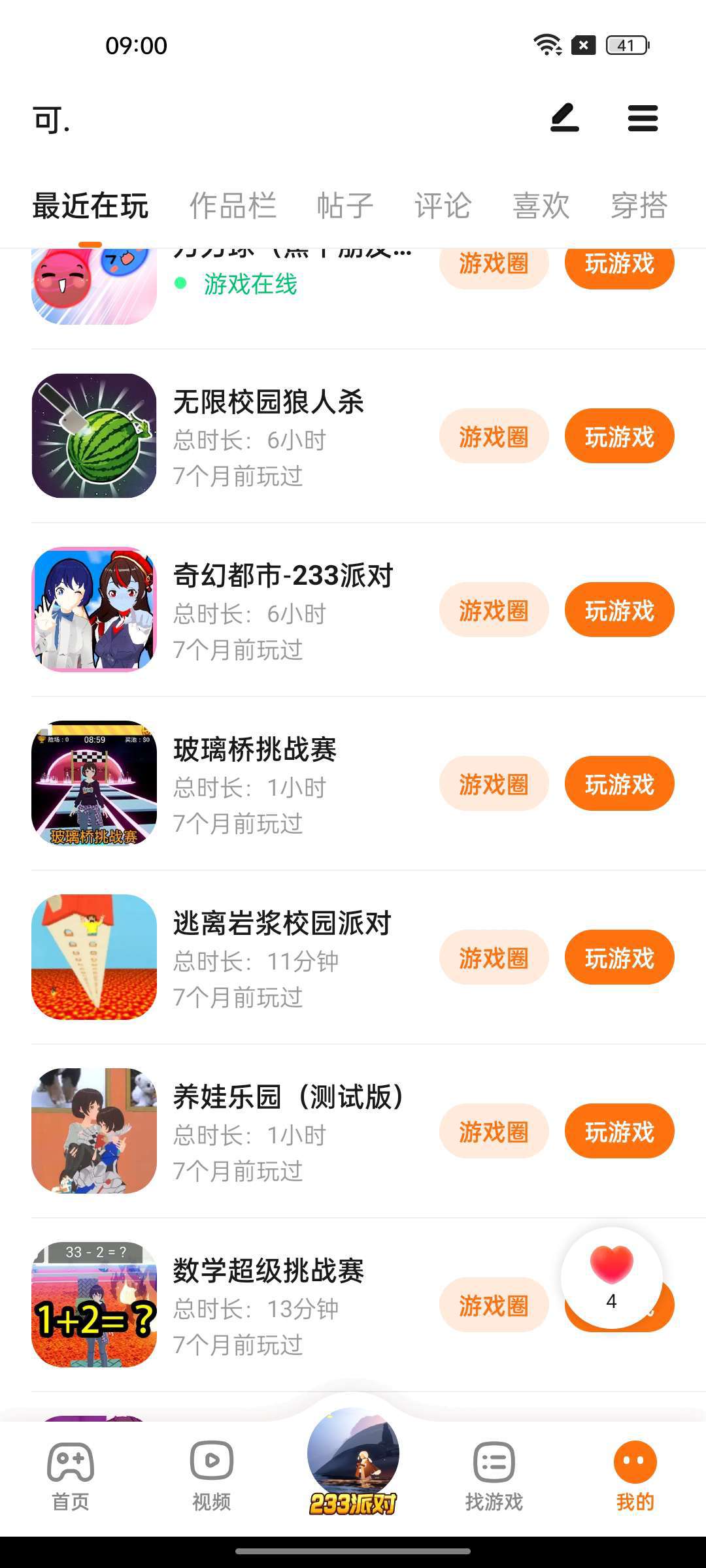The width and height of the screenshot is (706, 1568).
Task: View the 喜欢 tab
Action: (541, 206)
